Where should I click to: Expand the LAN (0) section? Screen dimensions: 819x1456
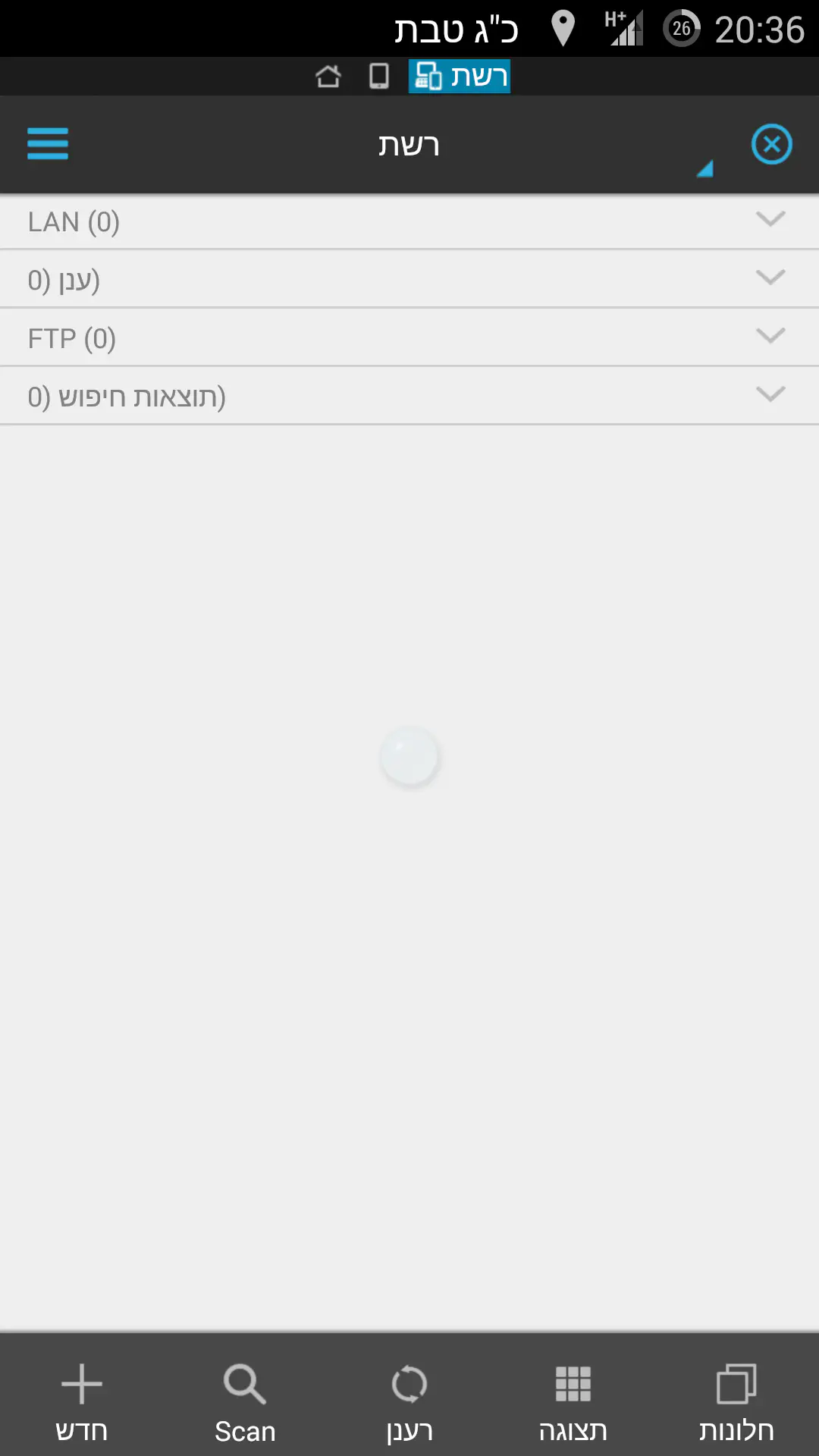click(x=409, y=221)
